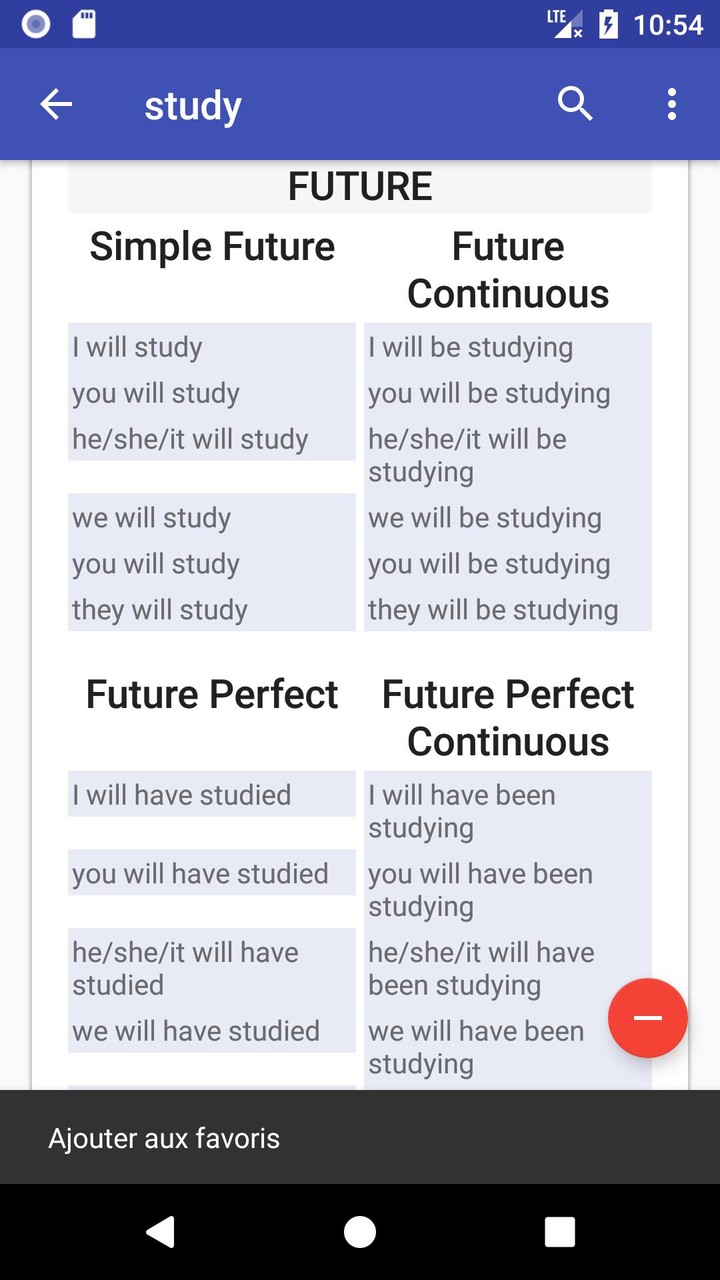The image size is (720, 1280).
Task: Tap the back arrow next to 'study'
Action: point(56,103)
